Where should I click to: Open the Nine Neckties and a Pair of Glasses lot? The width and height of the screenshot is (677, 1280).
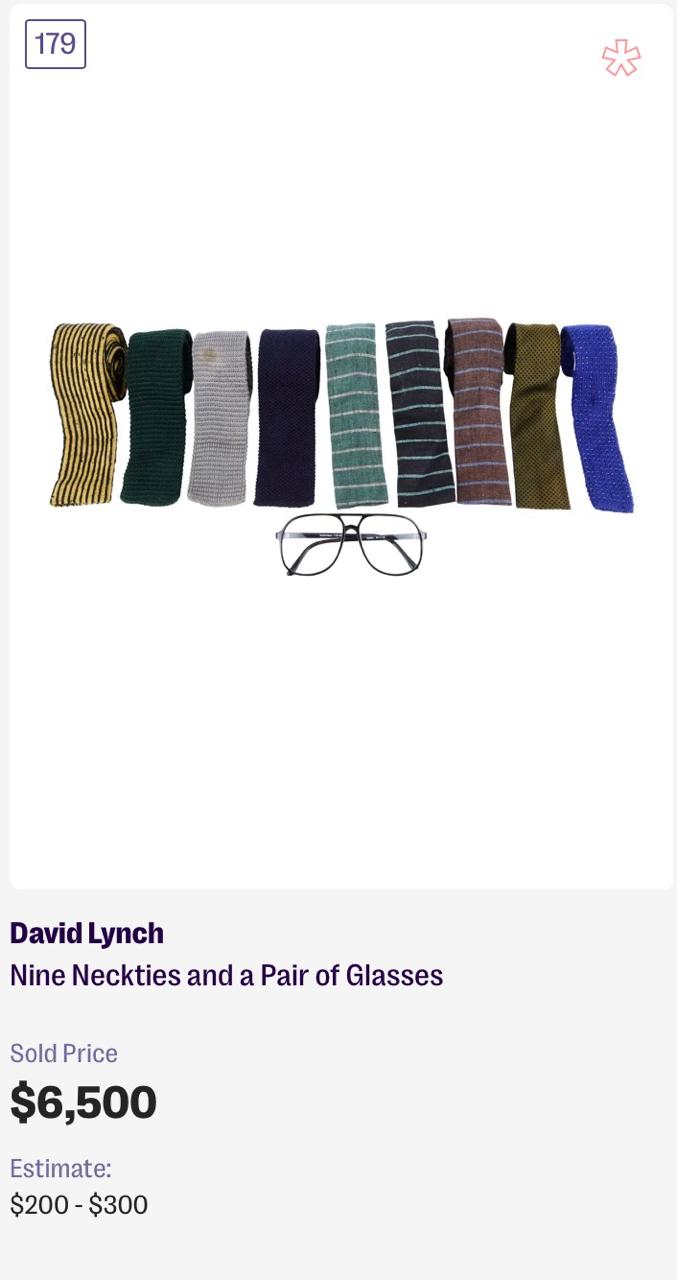coord(226,975)
